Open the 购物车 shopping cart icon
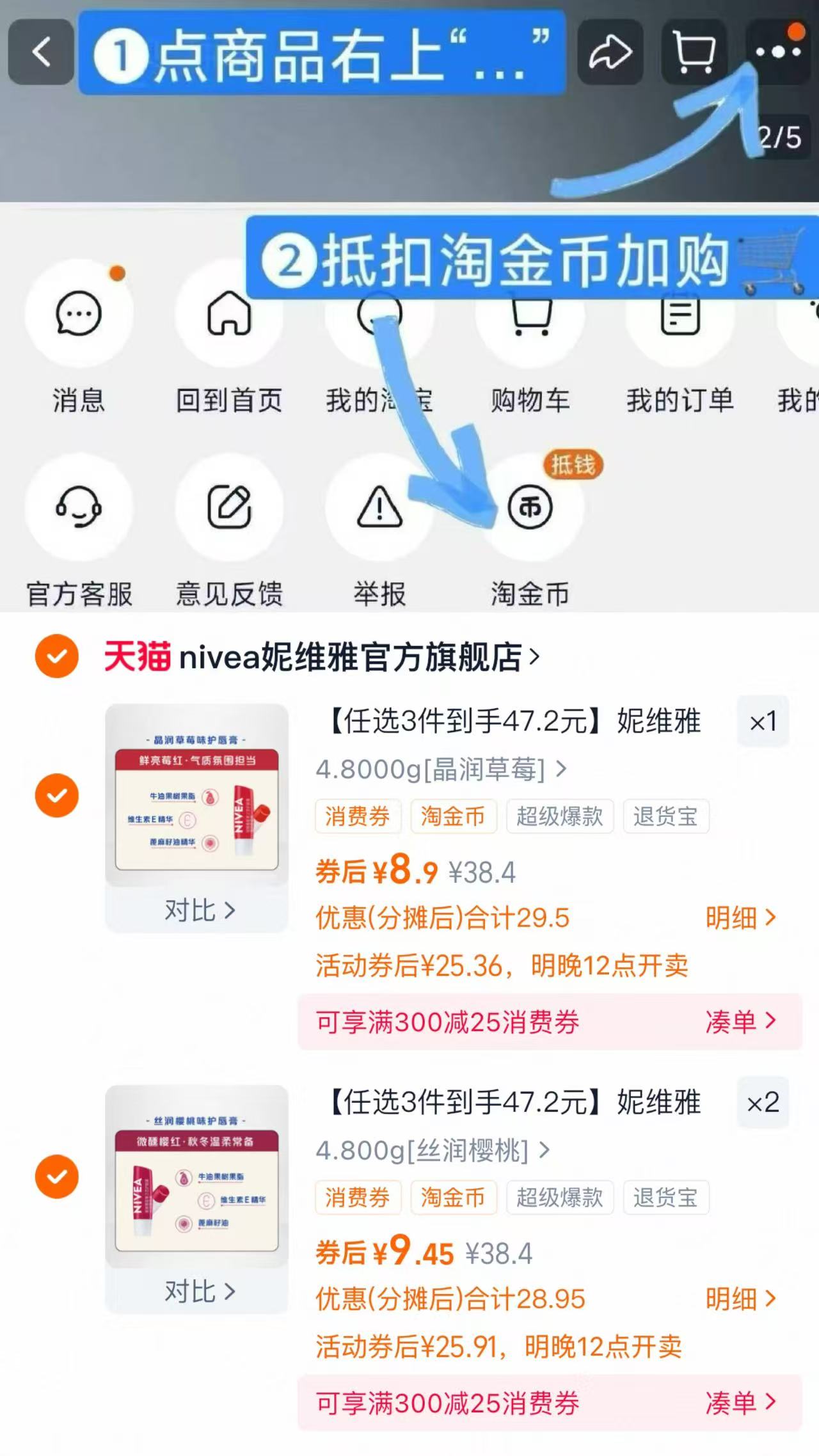Viewport: 819px width, 1456px height. (x=530, y=313)
